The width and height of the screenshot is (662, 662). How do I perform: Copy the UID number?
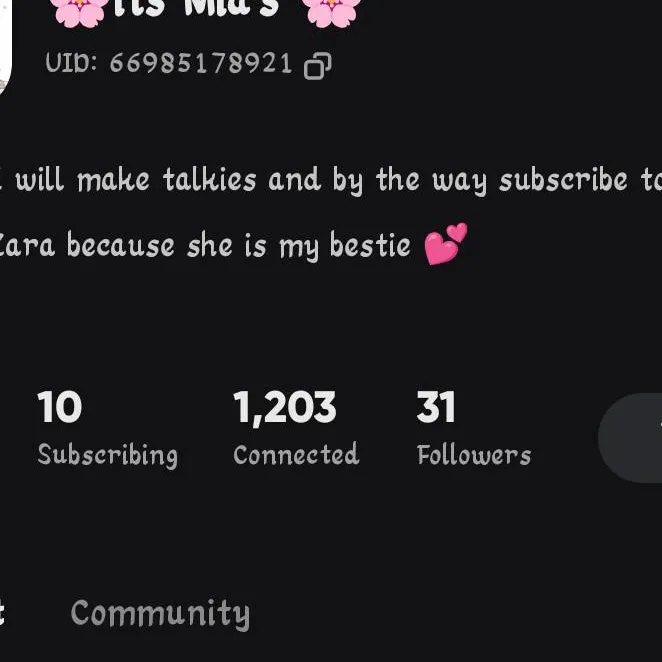tap(317, 66)
